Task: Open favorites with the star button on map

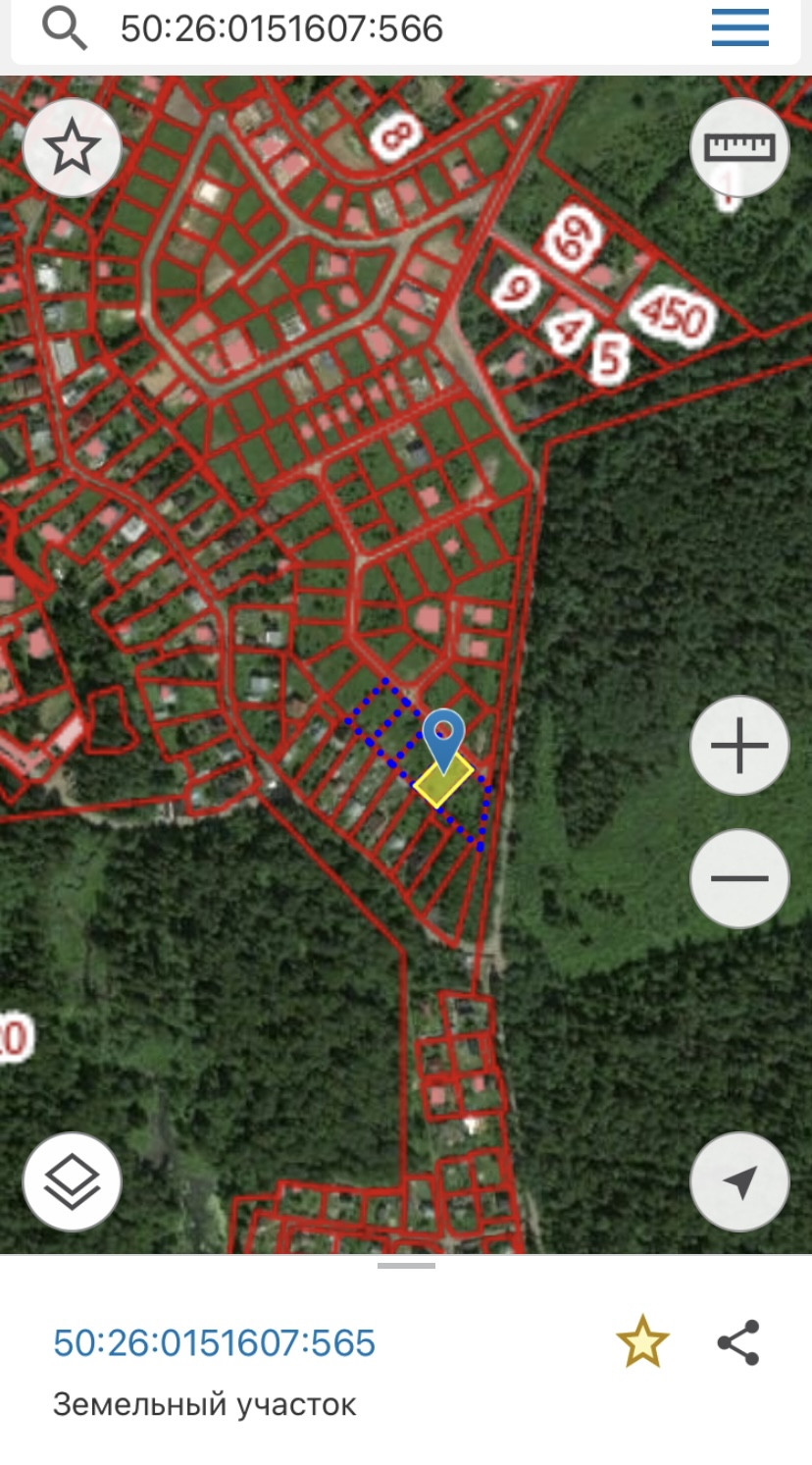Action: (x=72, y=149)
